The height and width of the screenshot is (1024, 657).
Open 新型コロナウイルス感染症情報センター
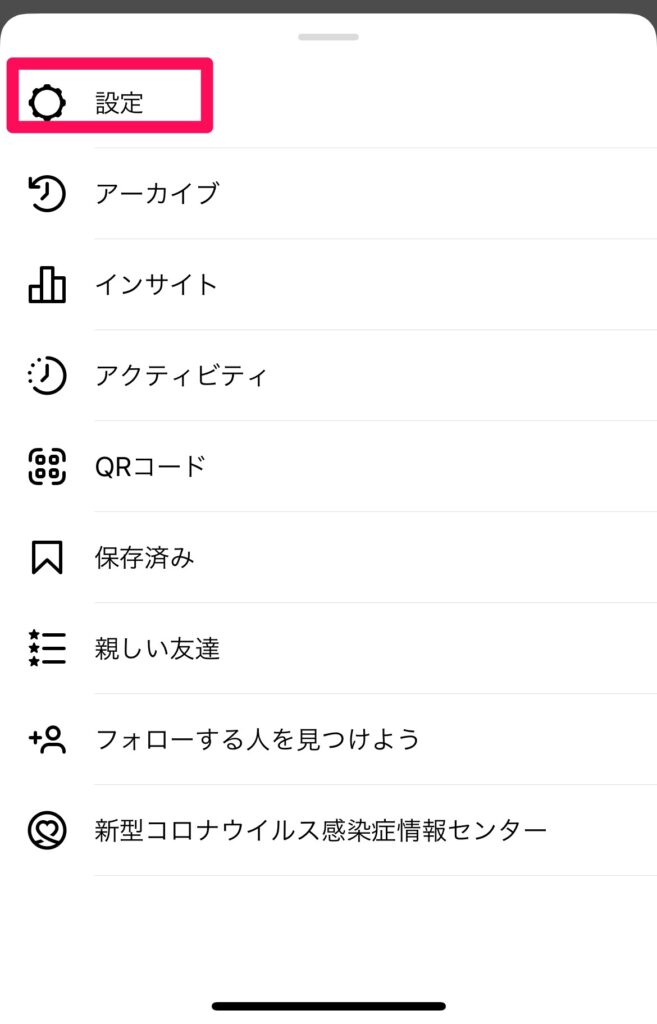click(x=320, y=831)
